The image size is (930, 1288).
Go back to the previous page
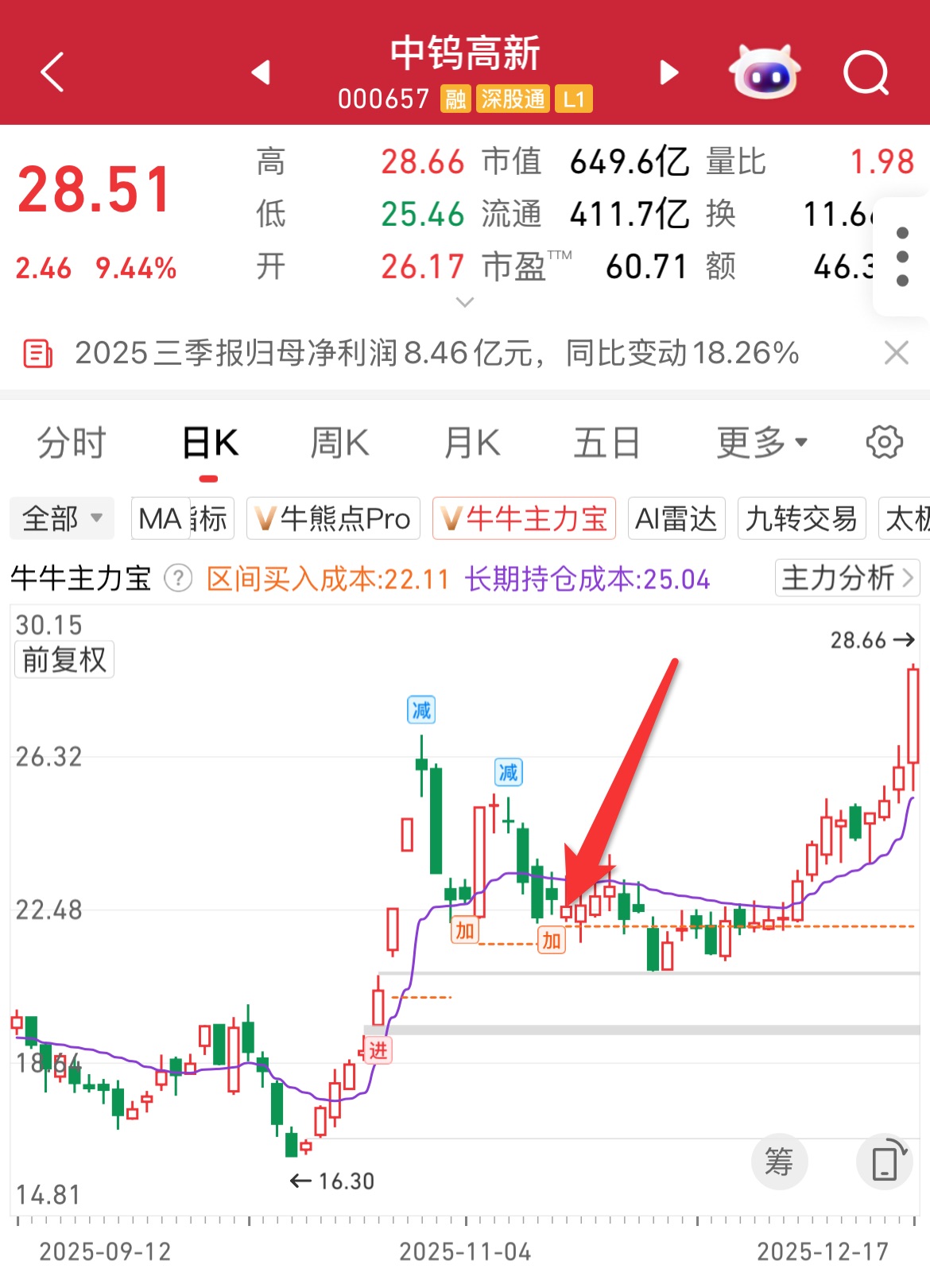[52, 73]
